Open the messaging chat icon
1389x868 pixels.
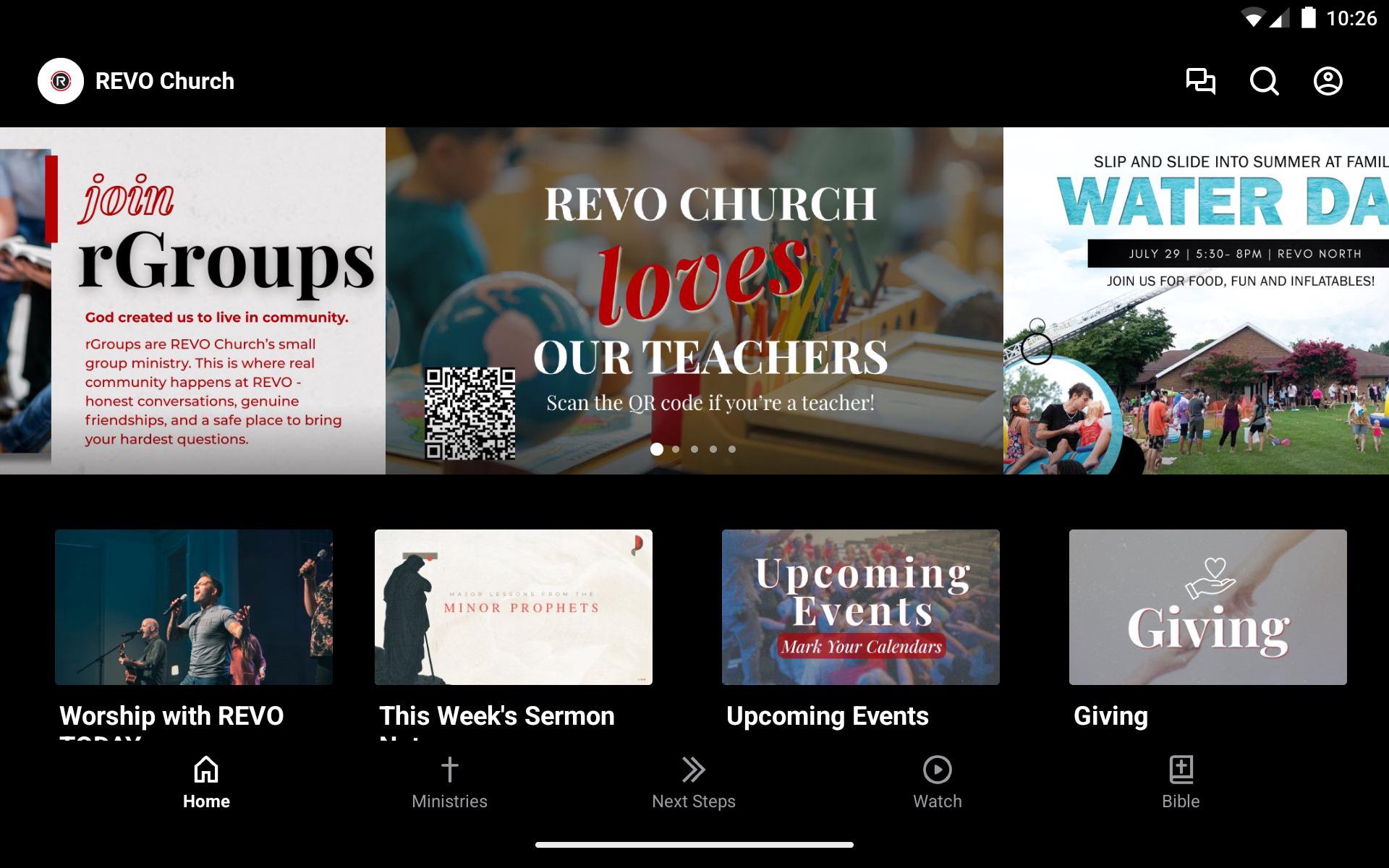1201,81
